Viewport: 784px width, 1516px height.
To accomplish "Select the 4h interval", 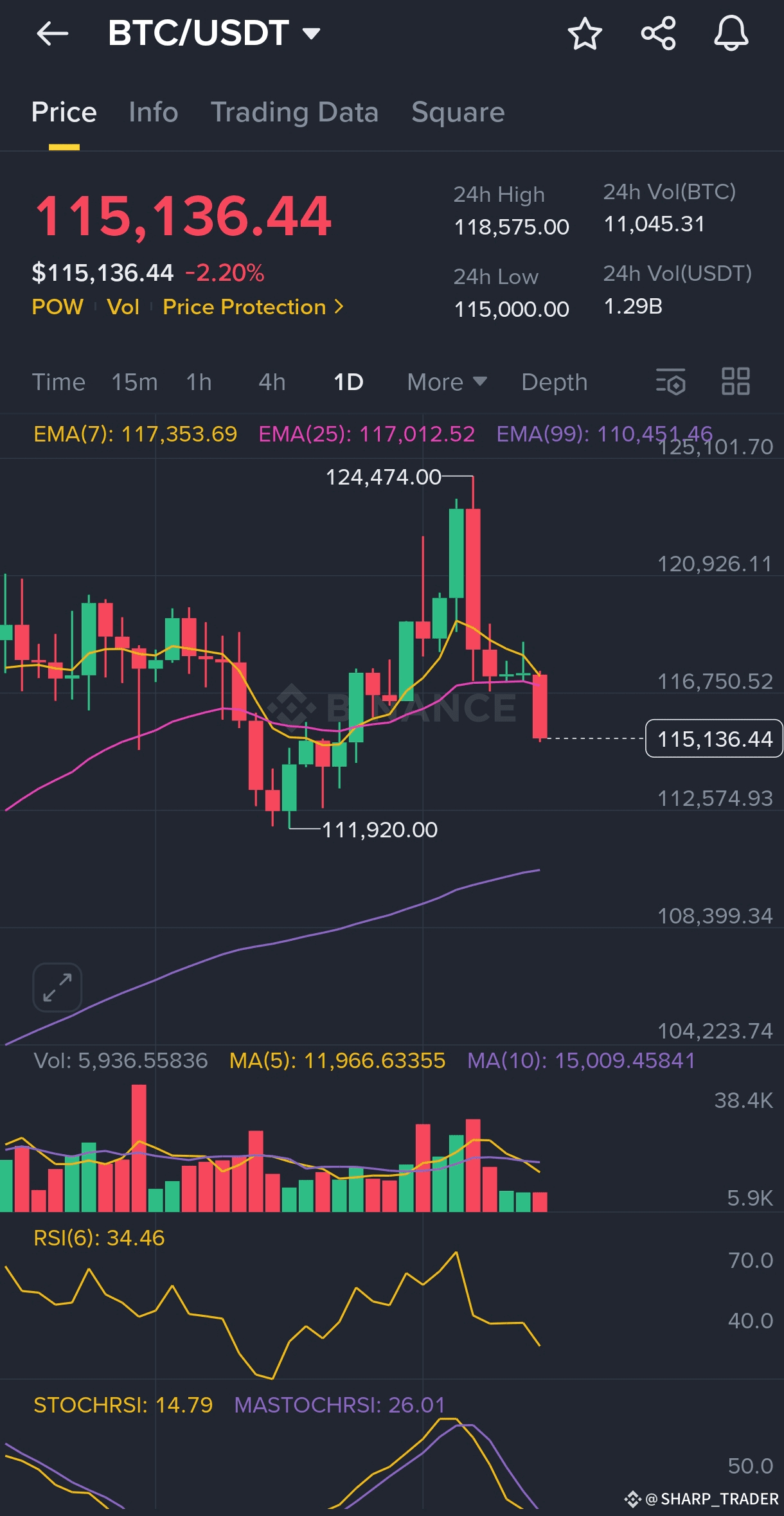I will pyautogui.click(x=272, y=382).
